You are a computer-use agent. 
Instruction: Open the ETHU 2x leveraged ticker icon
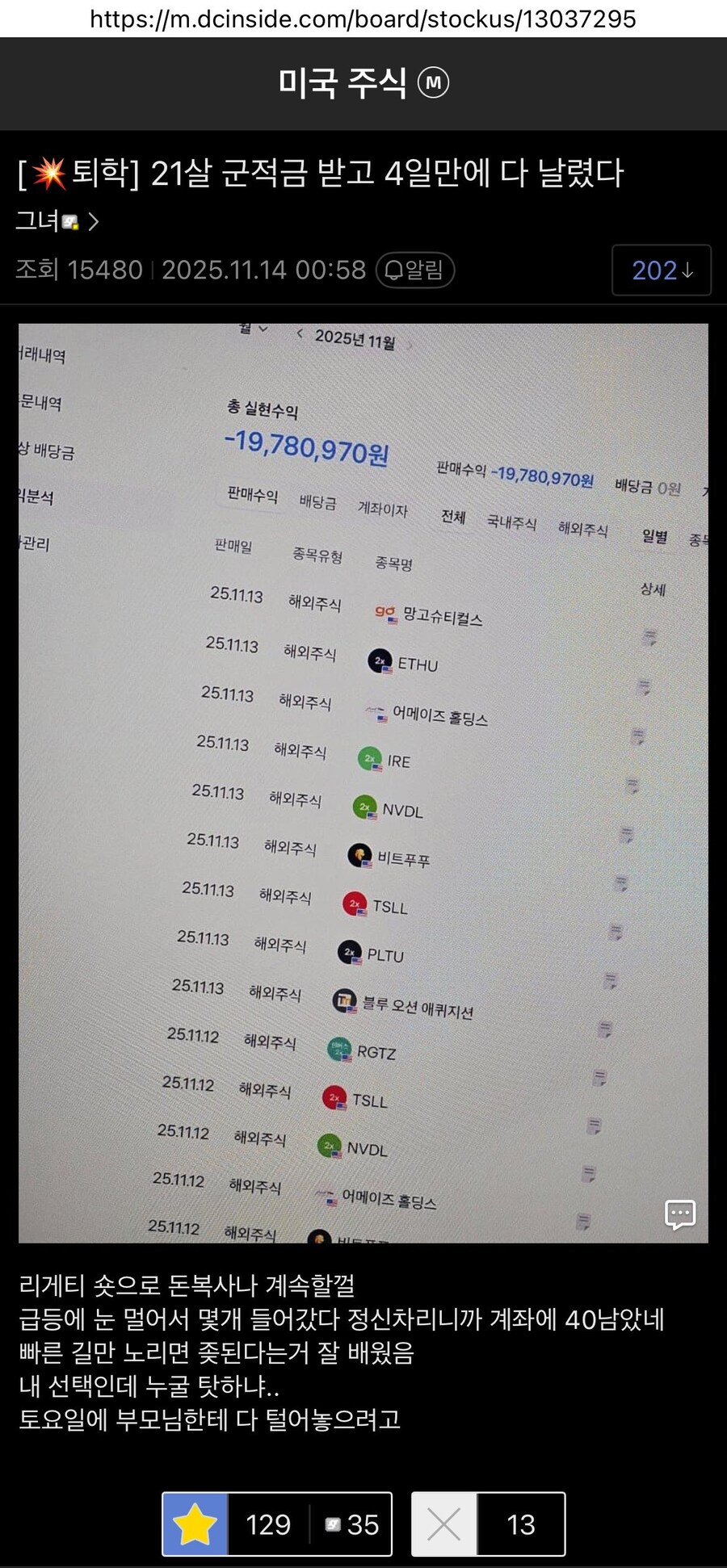380,659
